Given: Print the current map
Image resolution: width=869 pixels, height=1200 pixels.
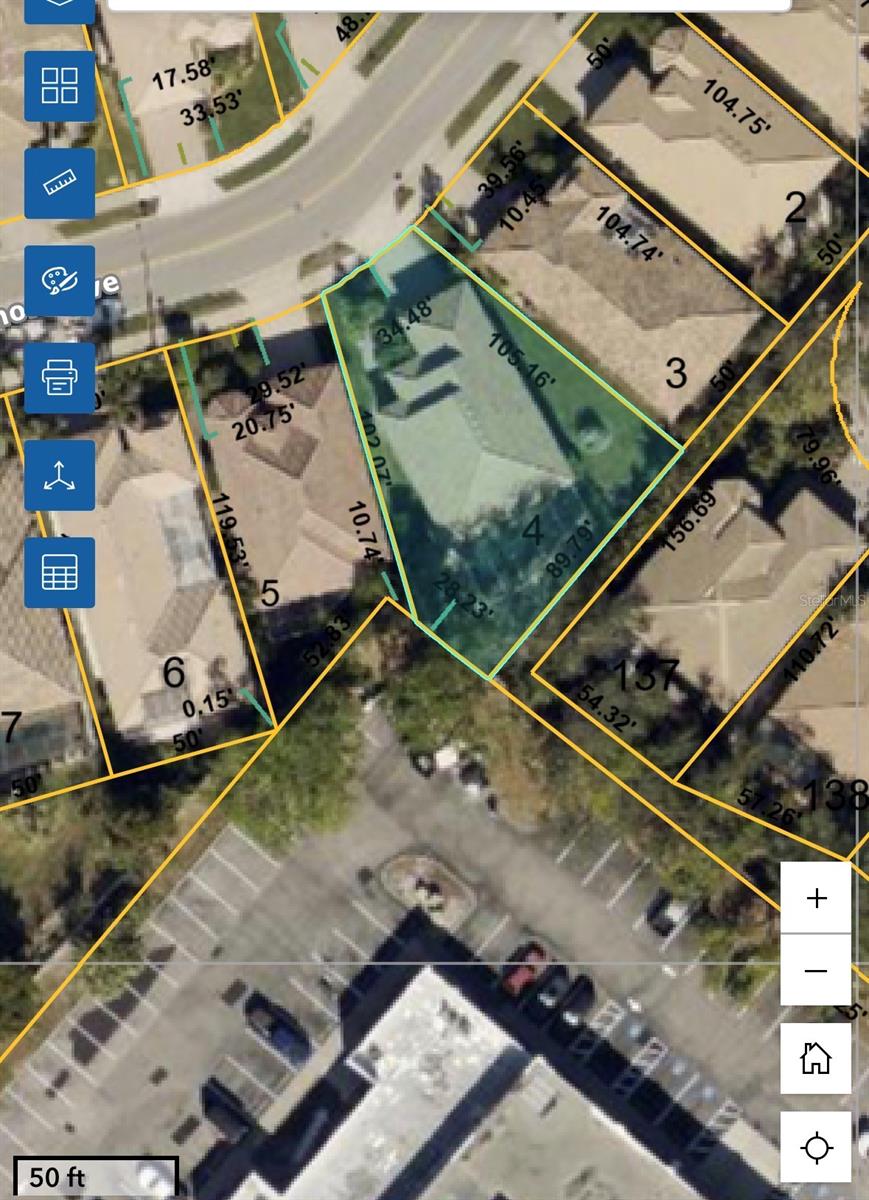Looking at the screenshot, I should 60,378.
